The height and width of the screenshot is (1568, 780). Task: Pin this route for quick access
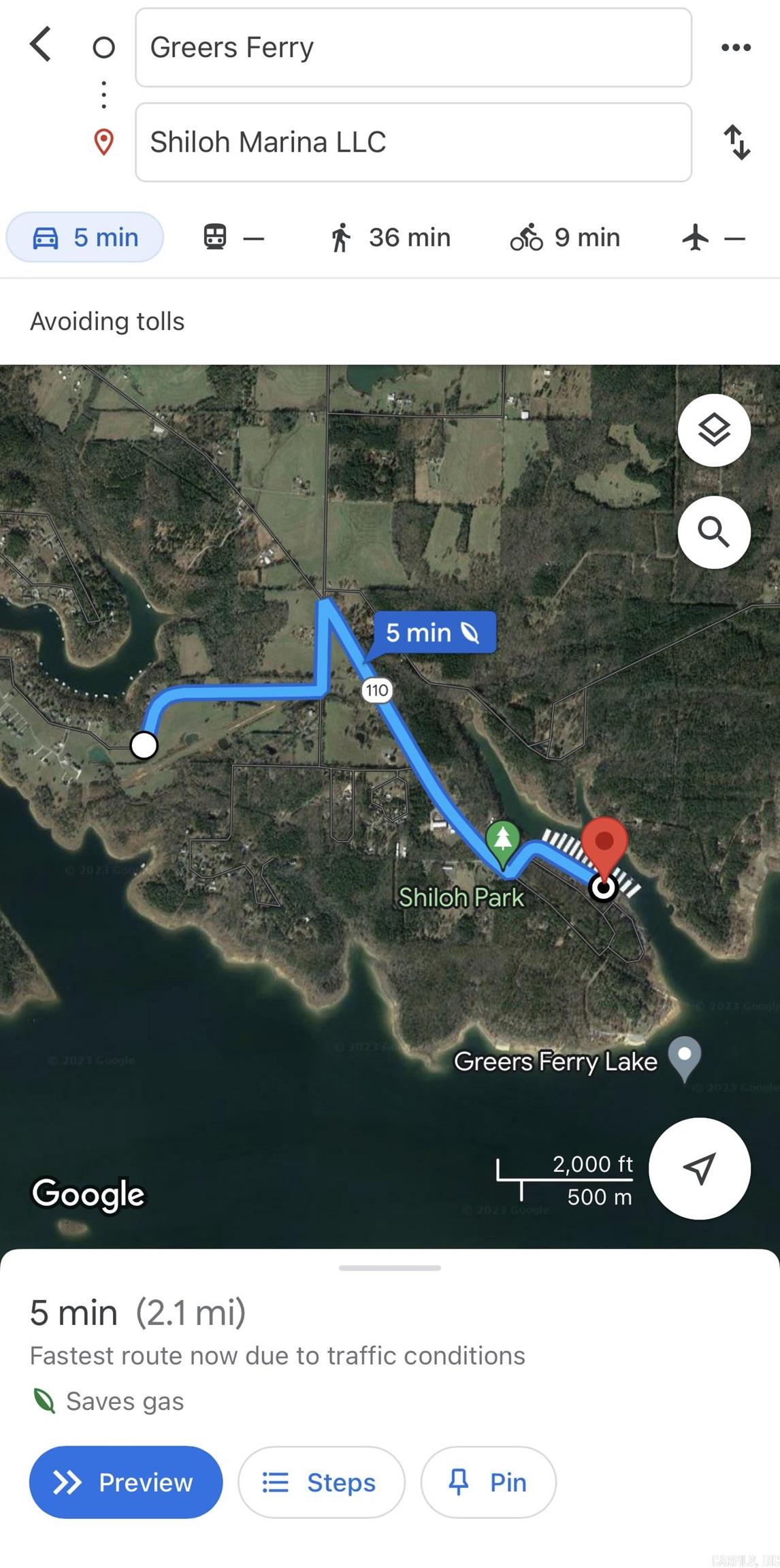tap(488, 1482)
